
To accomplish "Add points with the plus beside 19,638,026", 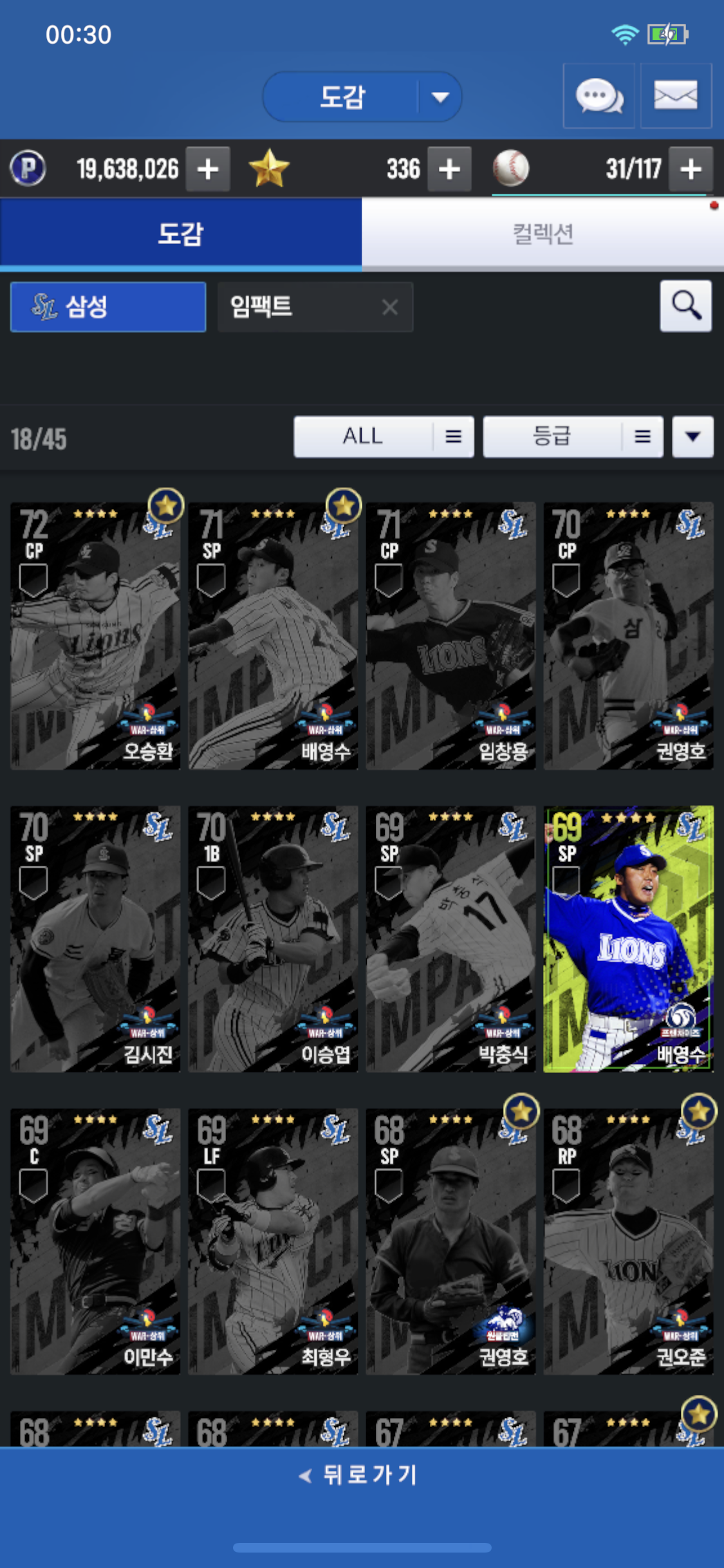I will 208,169.
